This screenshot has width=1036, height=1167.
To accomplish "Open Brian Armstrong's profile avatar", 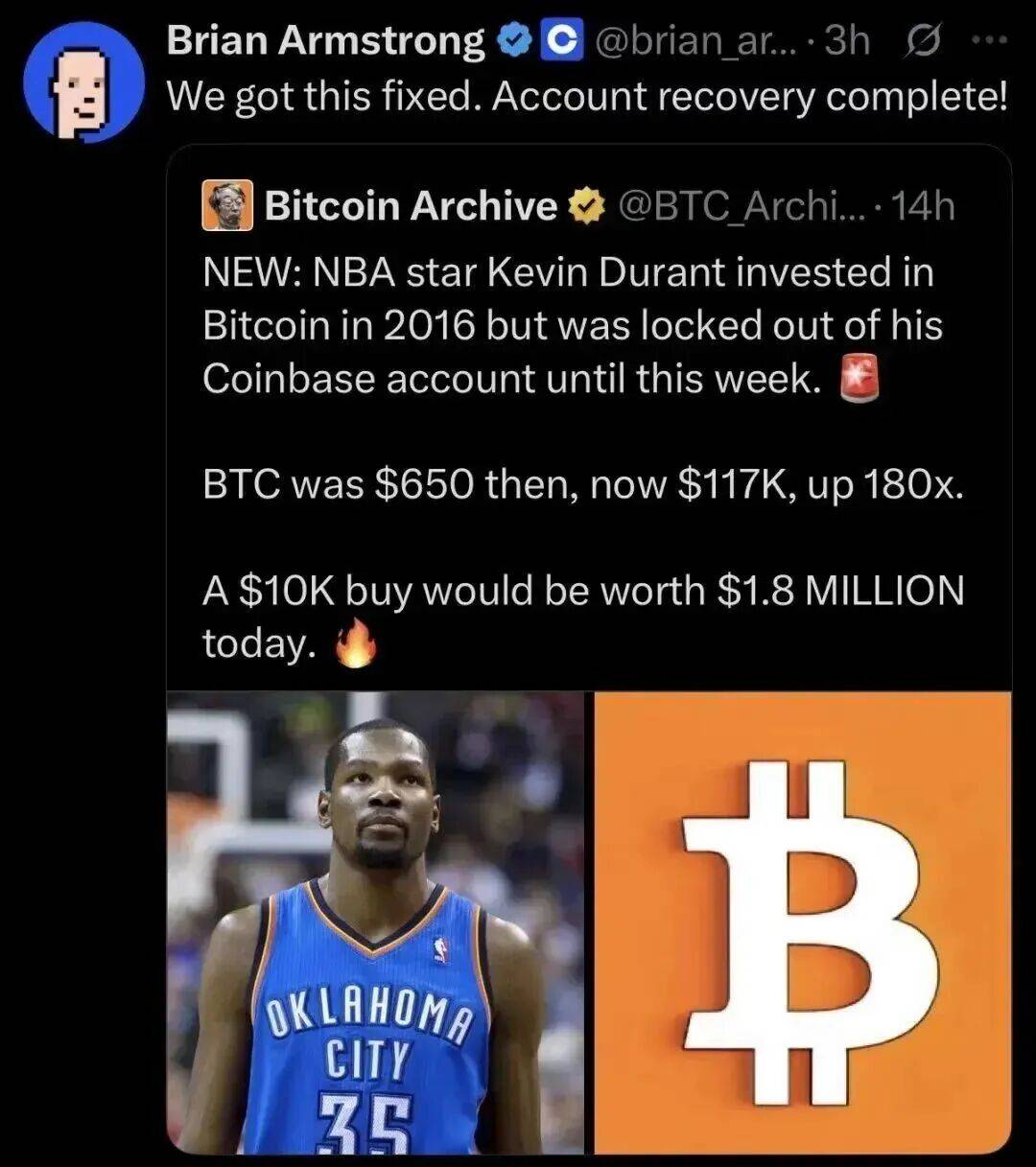I will tap(83, 83).
